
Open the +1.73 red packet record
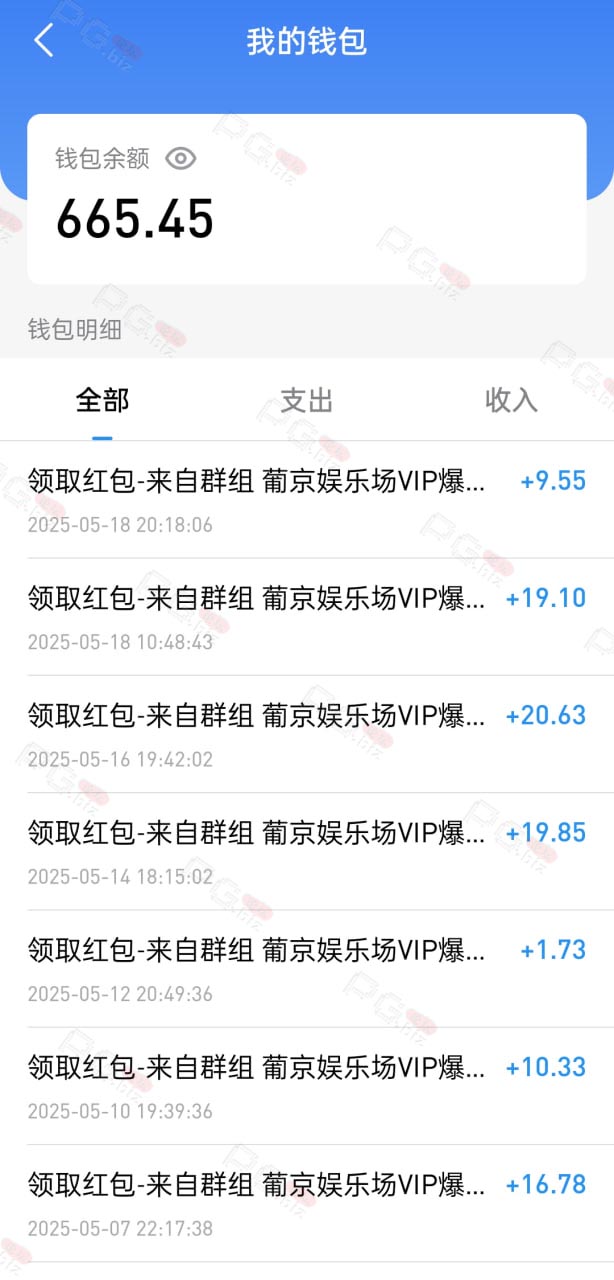click(307, 968)
